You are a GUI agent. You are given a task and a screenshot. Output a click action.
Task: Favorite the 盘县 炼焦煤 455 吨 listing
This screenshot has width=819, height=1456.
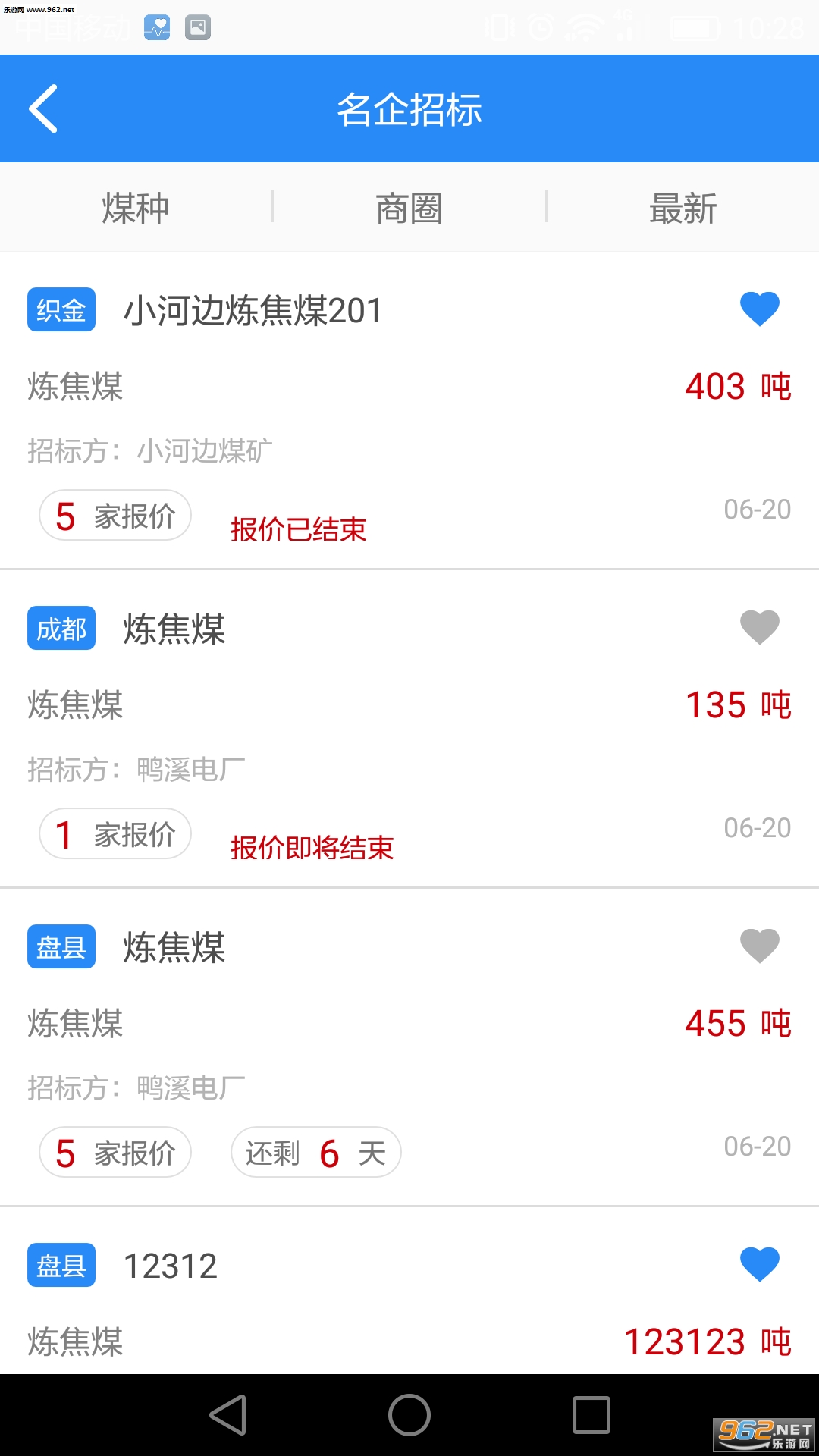759,946
